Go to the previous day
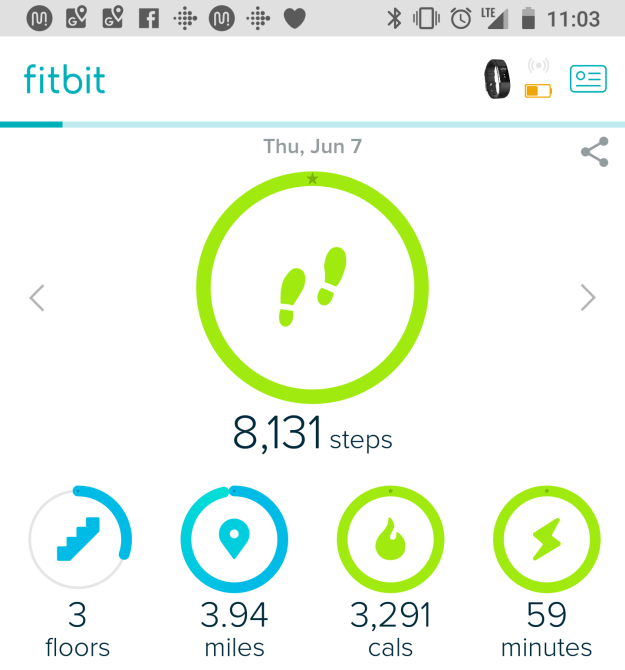This screenshot has height=670, width=625. [37, 297]
